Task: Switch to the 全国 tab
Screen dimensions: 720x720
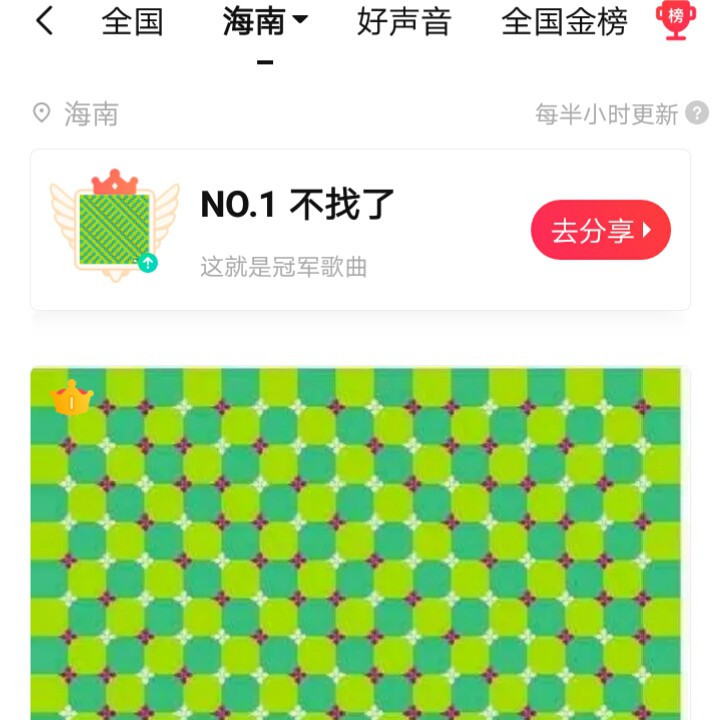Action: pos(132,22)
